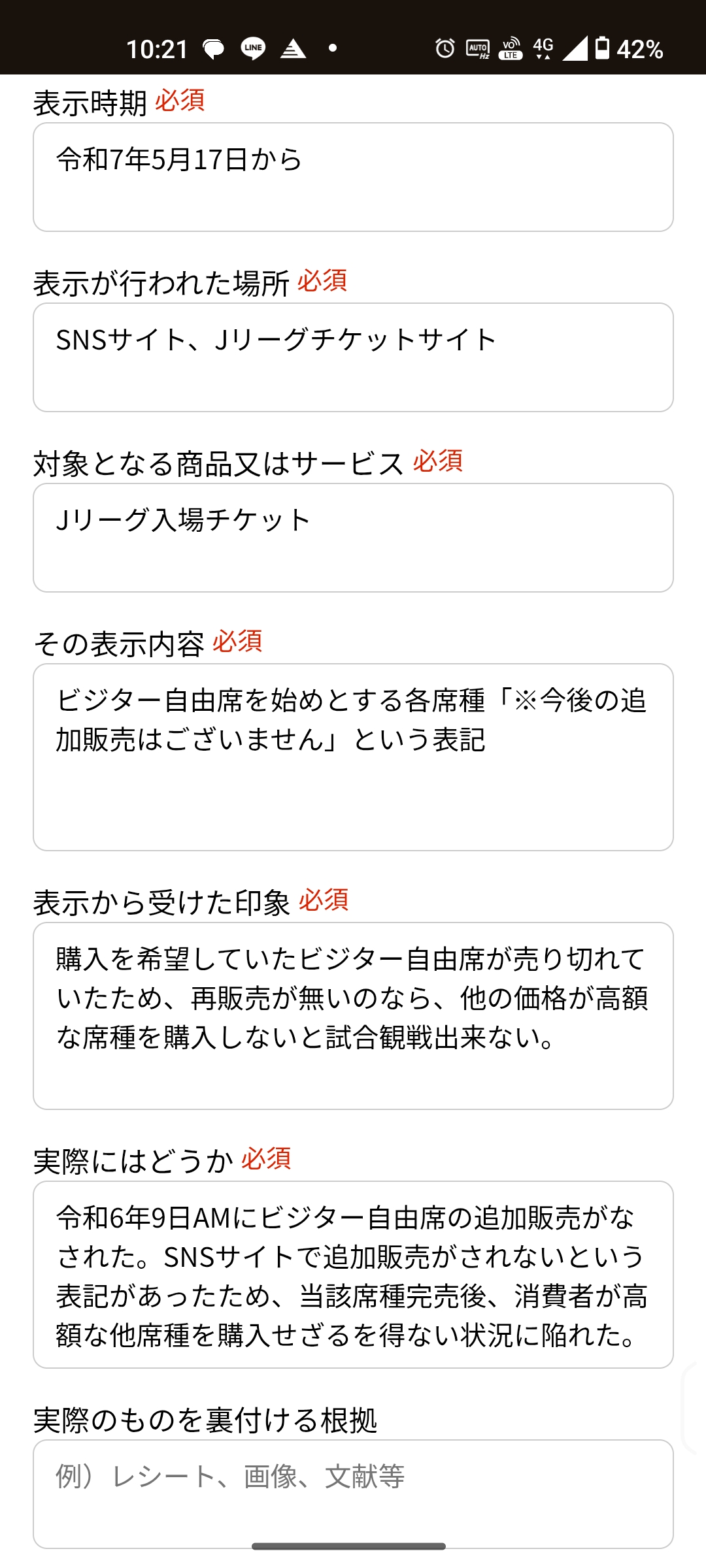
Task: Tap the 表示が行われた場所 text field
Action: coord(353,357)
